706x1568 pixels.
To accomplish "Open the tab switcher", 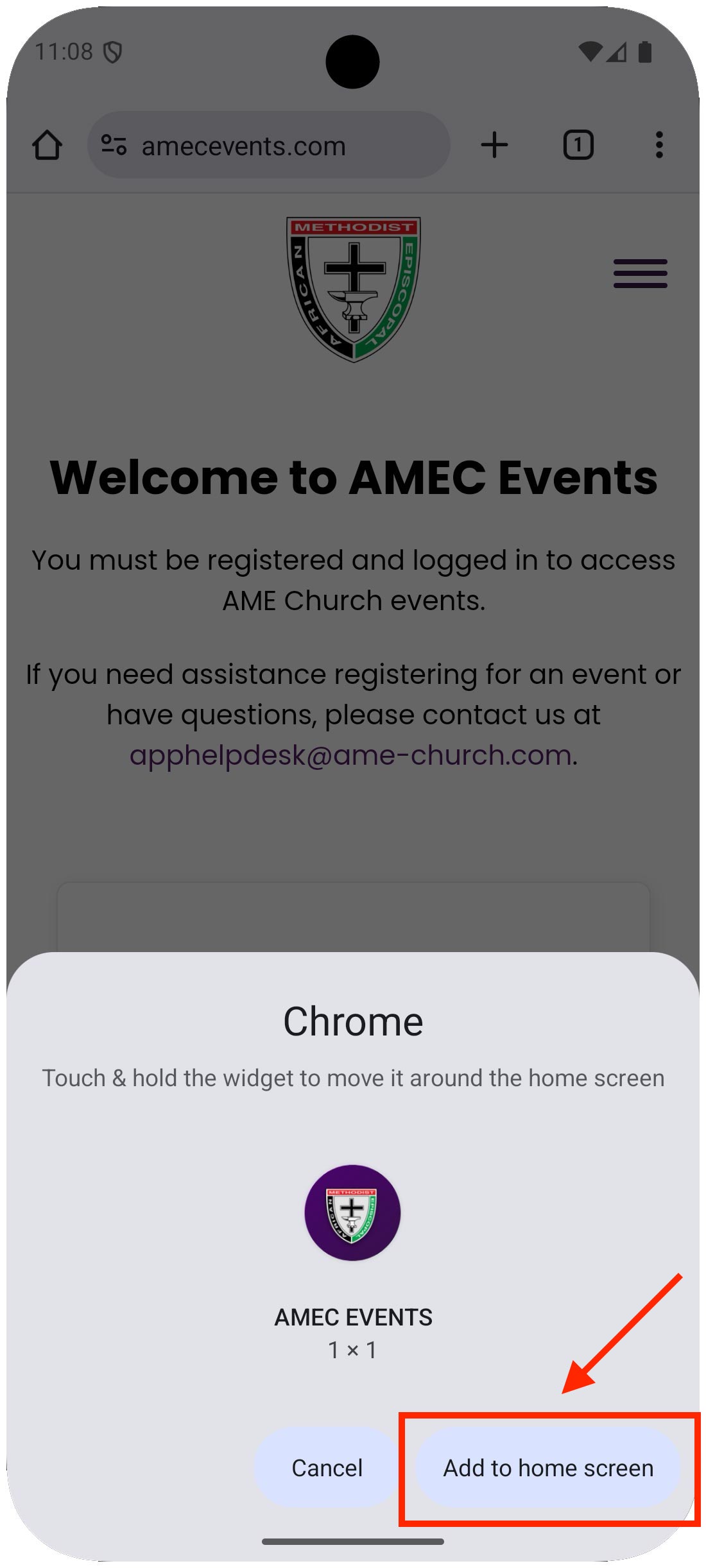I will (578, 145).
